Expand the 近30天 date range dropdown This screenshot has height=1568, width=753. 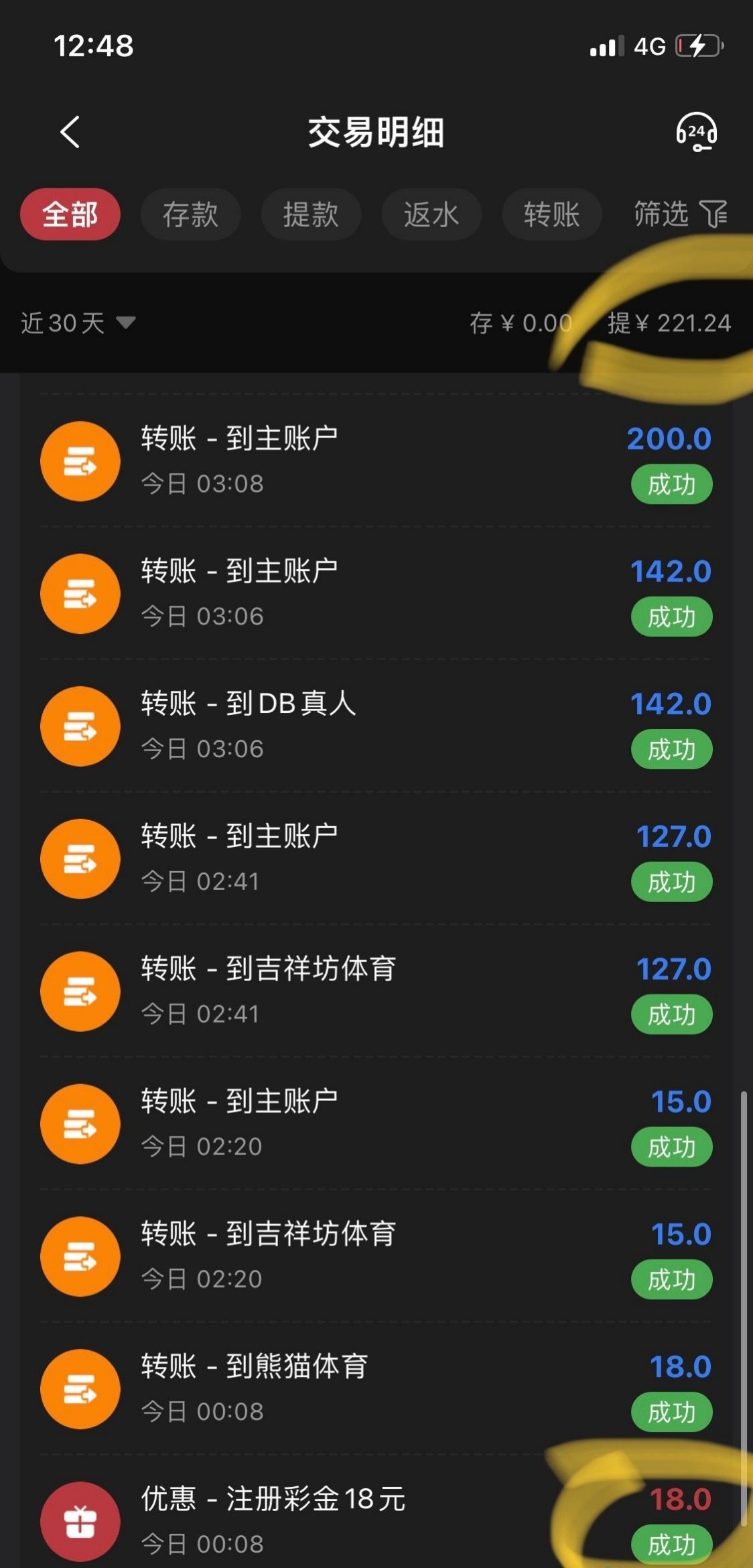(x=78, y=323)
